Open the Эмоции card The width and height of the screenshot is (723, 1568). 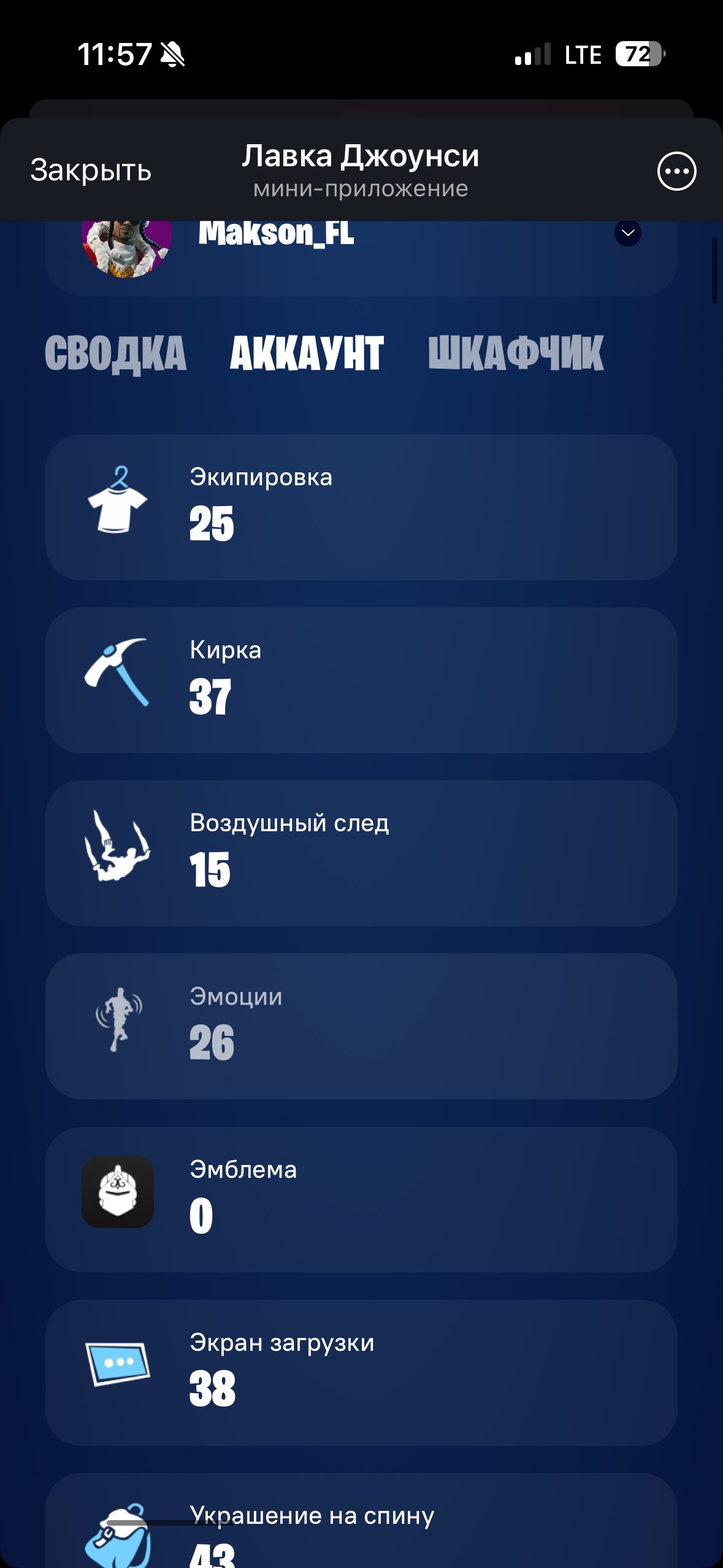coord(361,1026)
